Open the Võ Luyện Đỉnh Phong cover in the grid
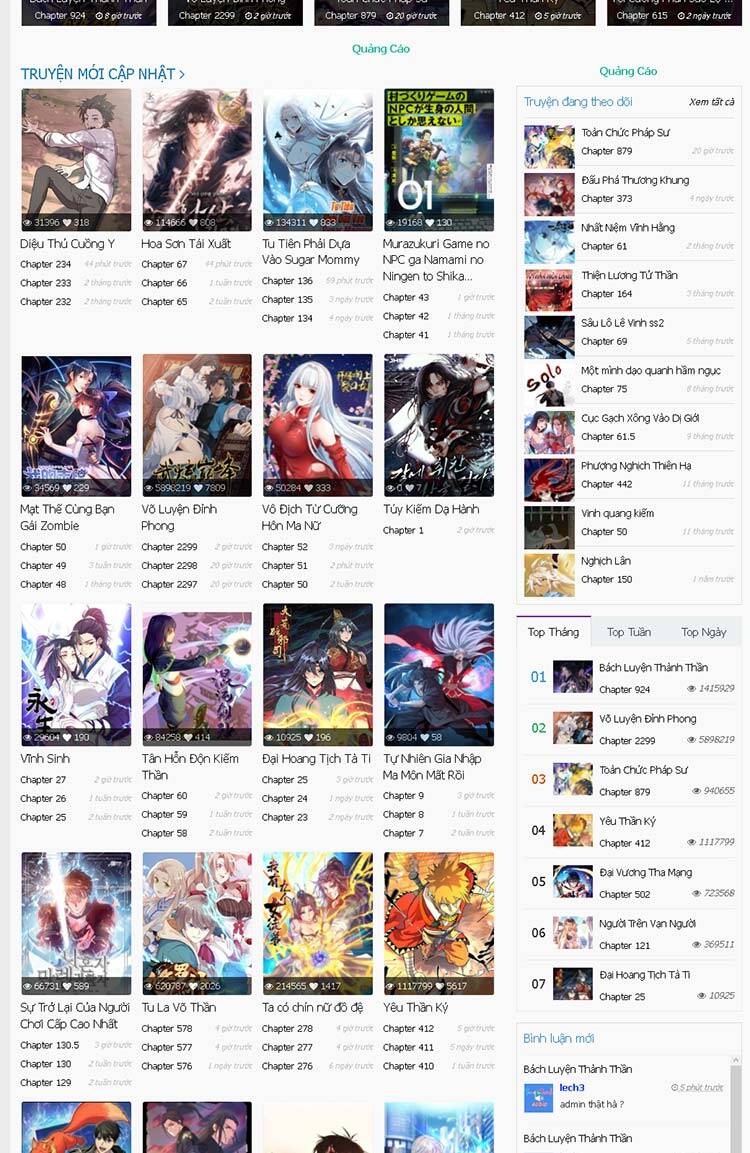The width and height of the screenshot is (750, 1153). [x=197, y=425]
